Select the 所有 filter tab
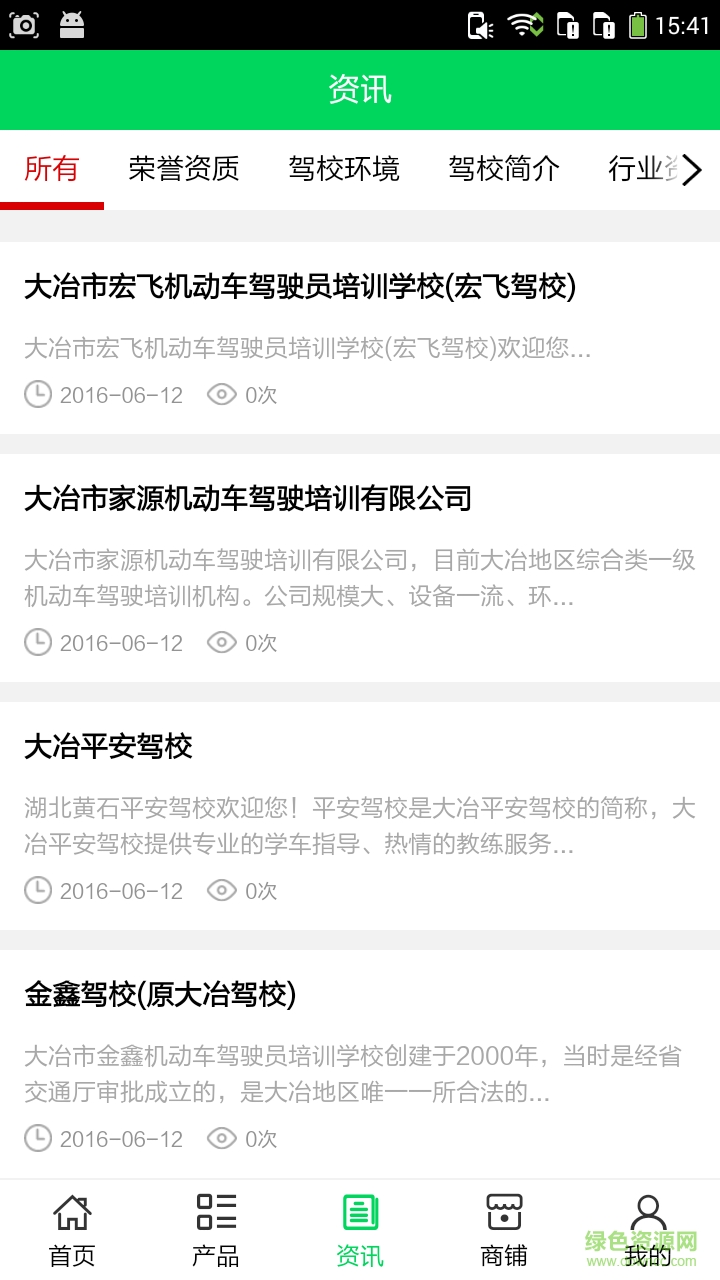This screenshot has height=1280, width=720. pos(51,170)
